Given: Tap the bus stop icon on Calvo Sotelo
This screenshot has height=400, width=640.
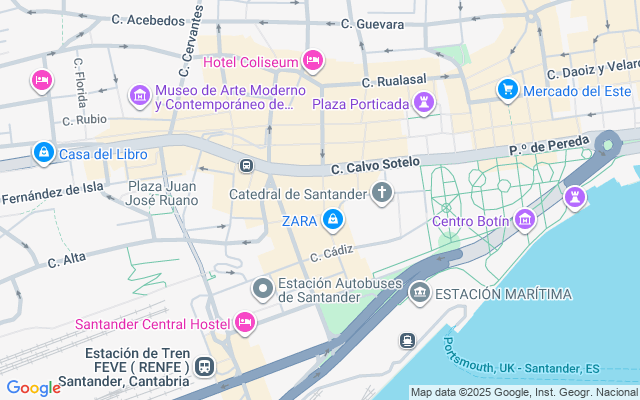Looking at the screenshot, I should point(246,166).
